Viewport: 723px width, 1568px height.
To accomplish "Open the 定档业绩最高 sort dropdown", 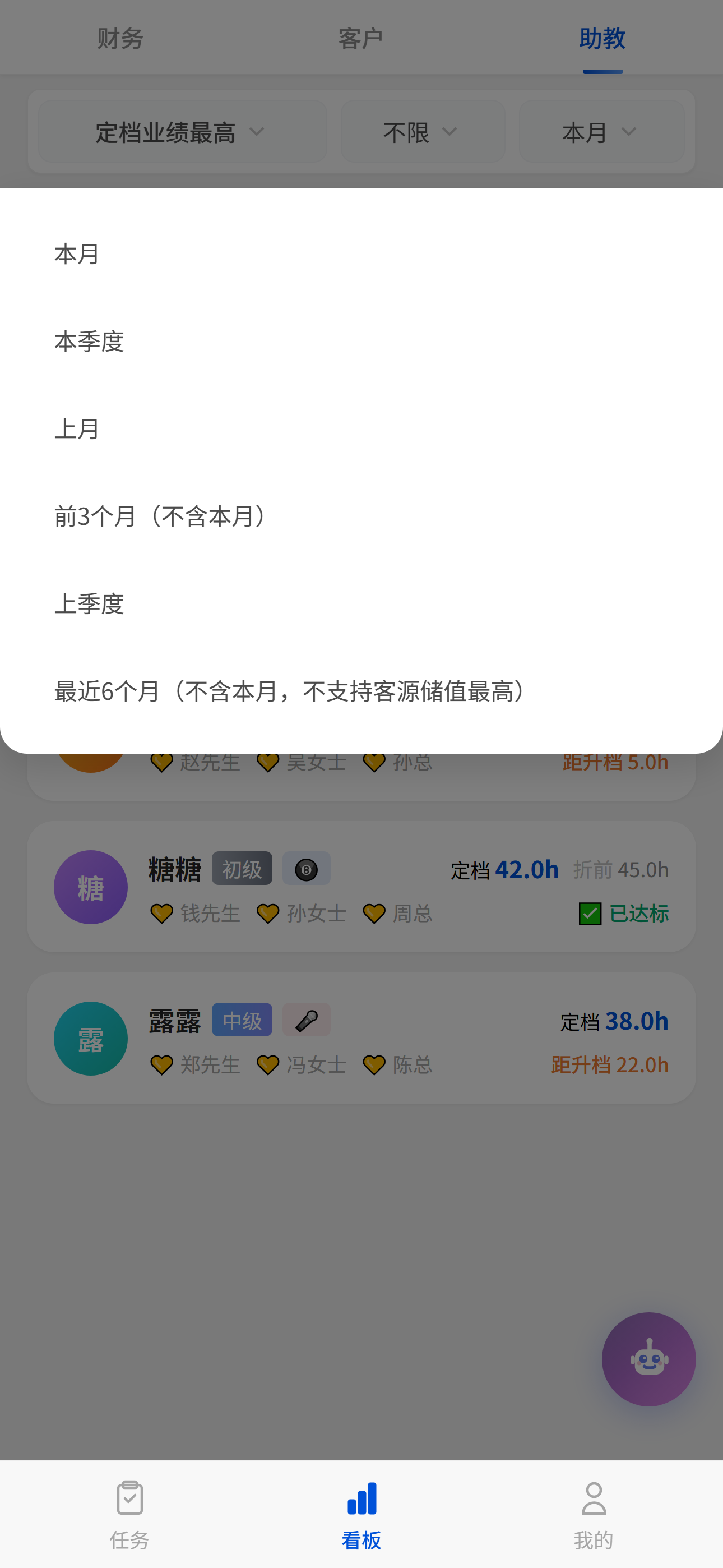I will click(182, 132).
